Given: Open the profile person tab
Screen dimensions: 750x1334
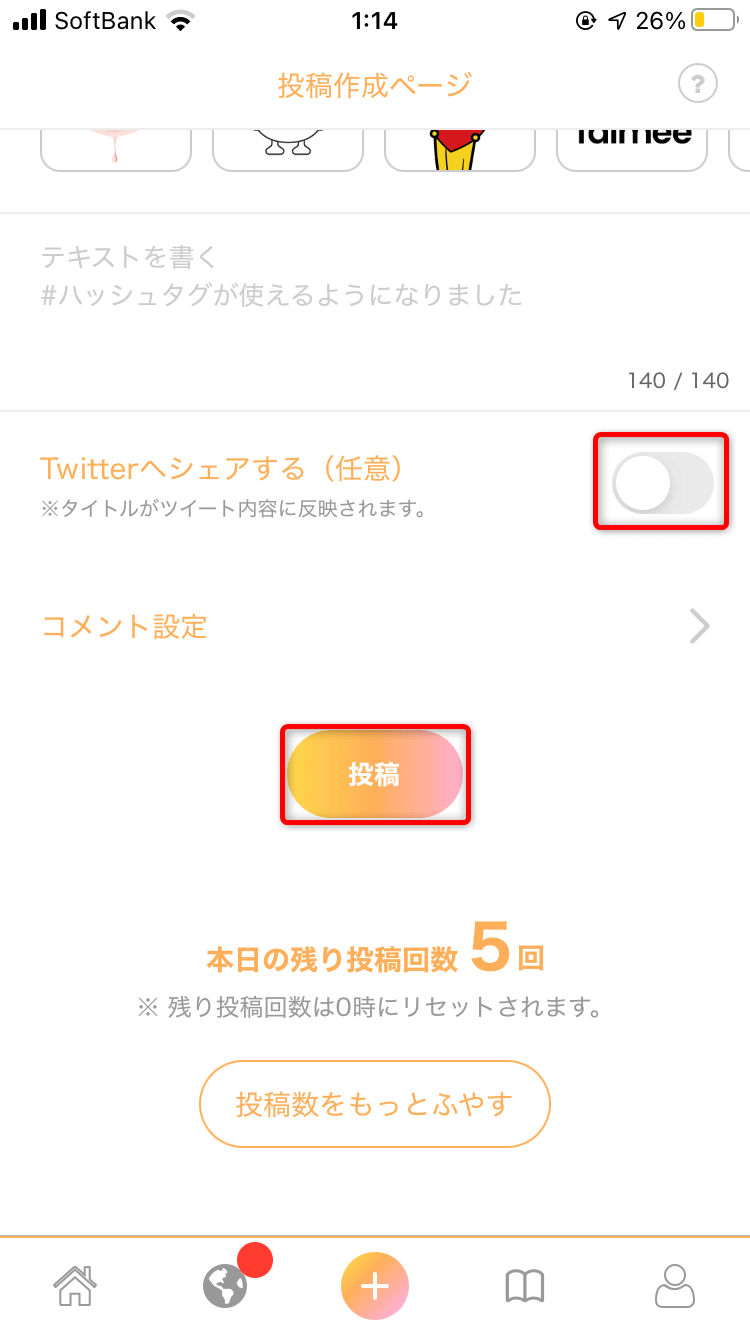Looking at the screenshot, I should (674, 1286).
